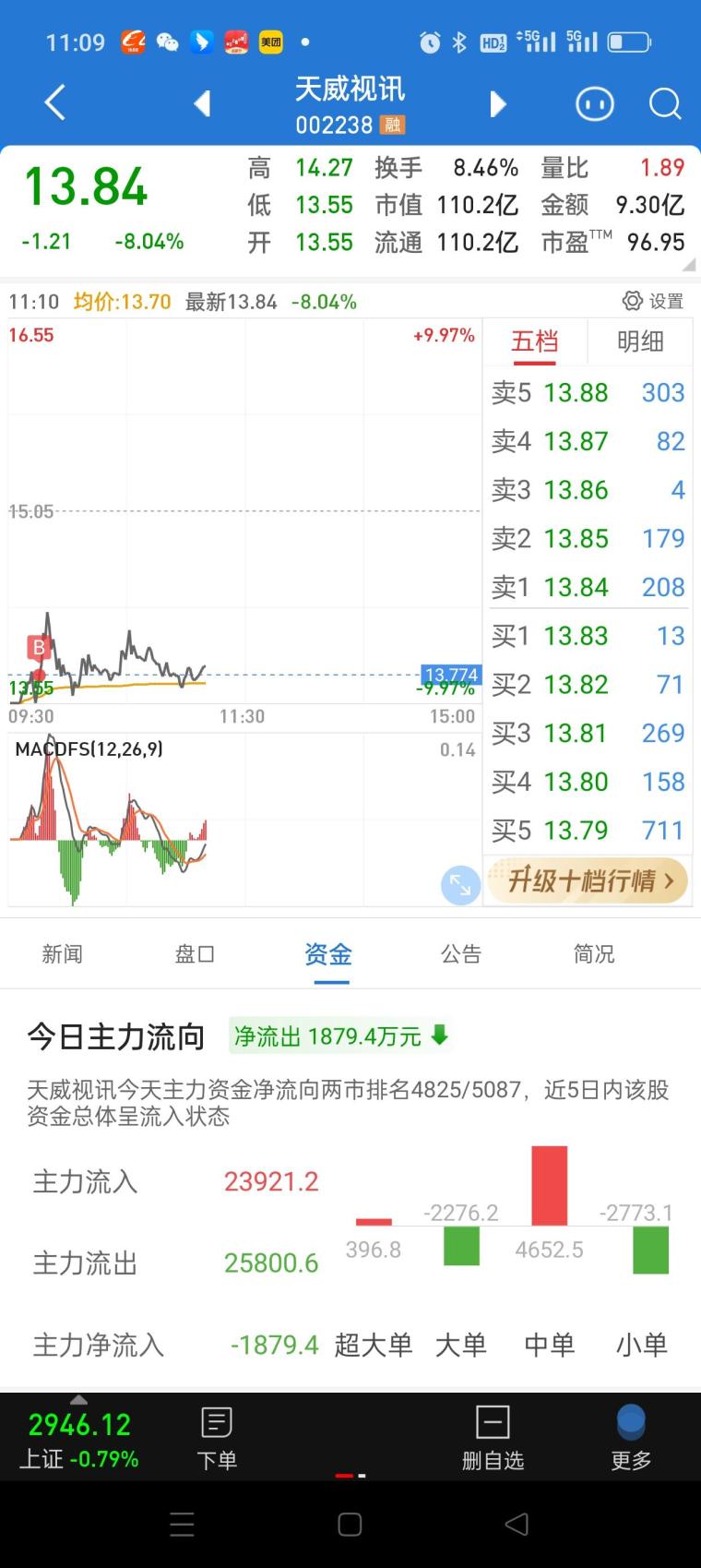Image resolution: width=701 pixels, height=1568 pixels.
Task: Expand the chart to full screen
Action: [x=460, y=885]
